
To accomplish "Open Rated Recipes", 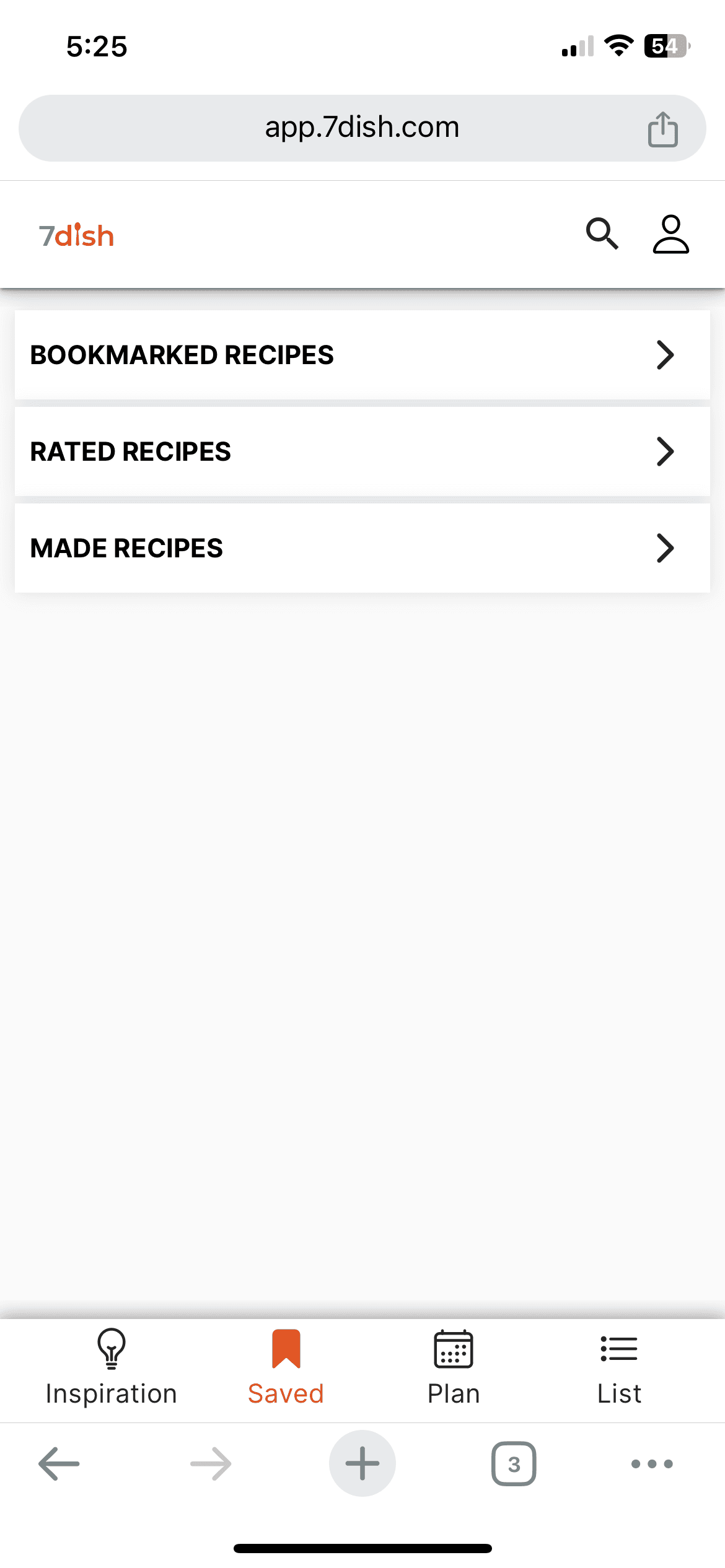I will click(362, 451).
